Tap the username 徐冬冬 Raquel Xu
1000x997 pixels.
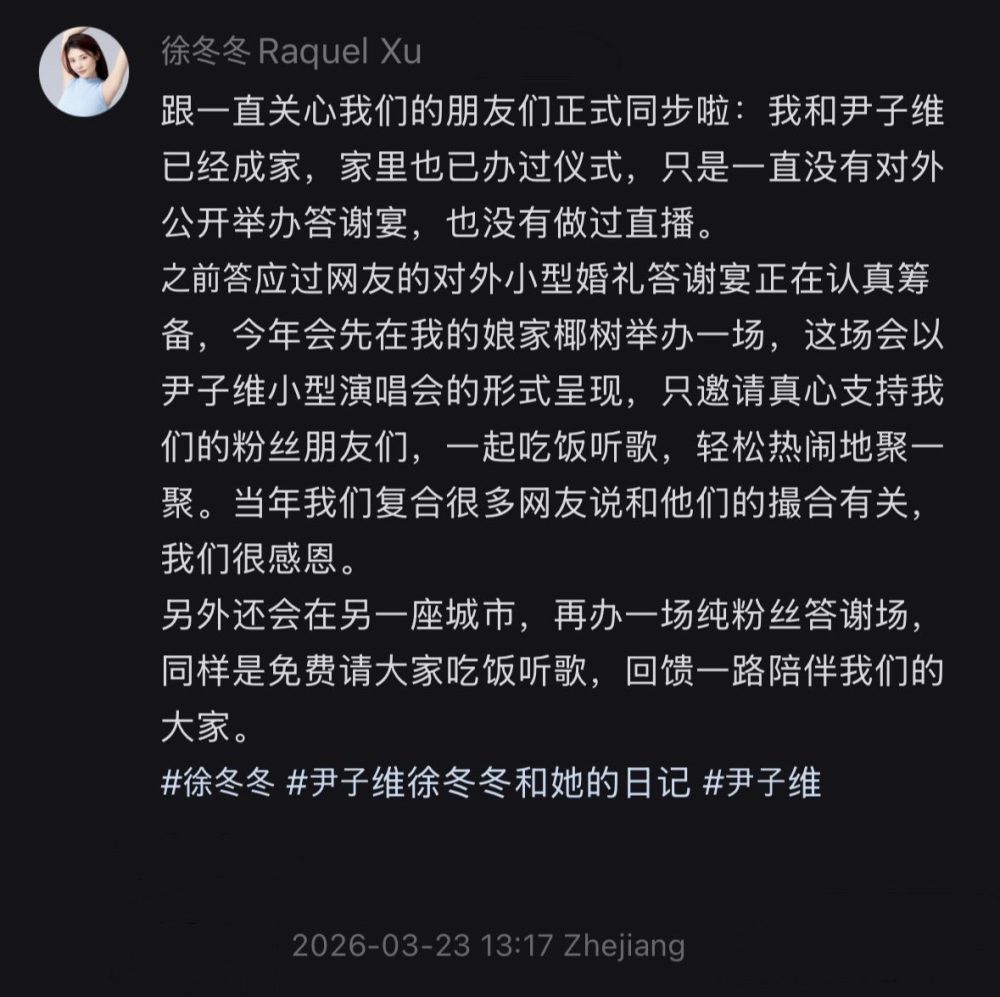[x=291, y=52]
